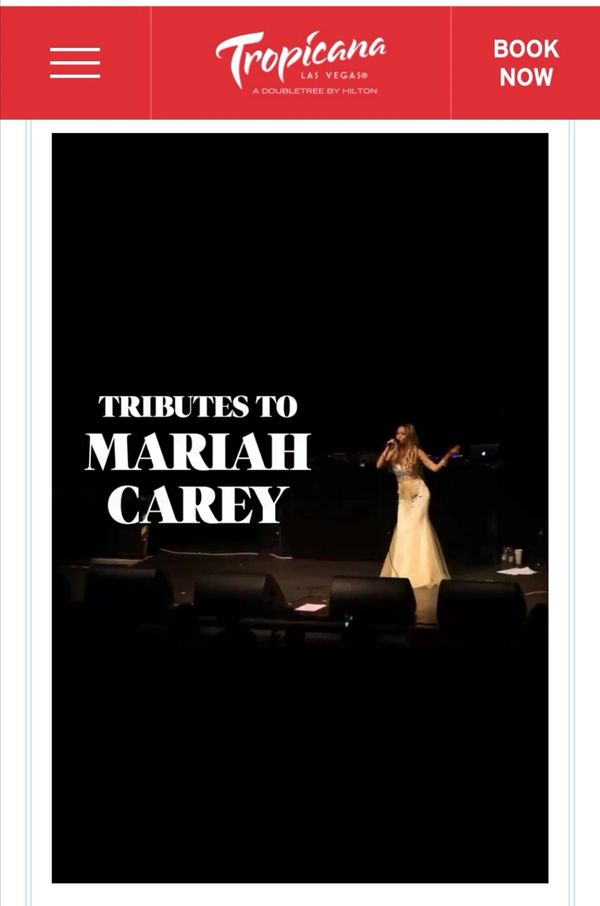
Task: Tap the Book Now button
Action: click(x=525, y=63)
